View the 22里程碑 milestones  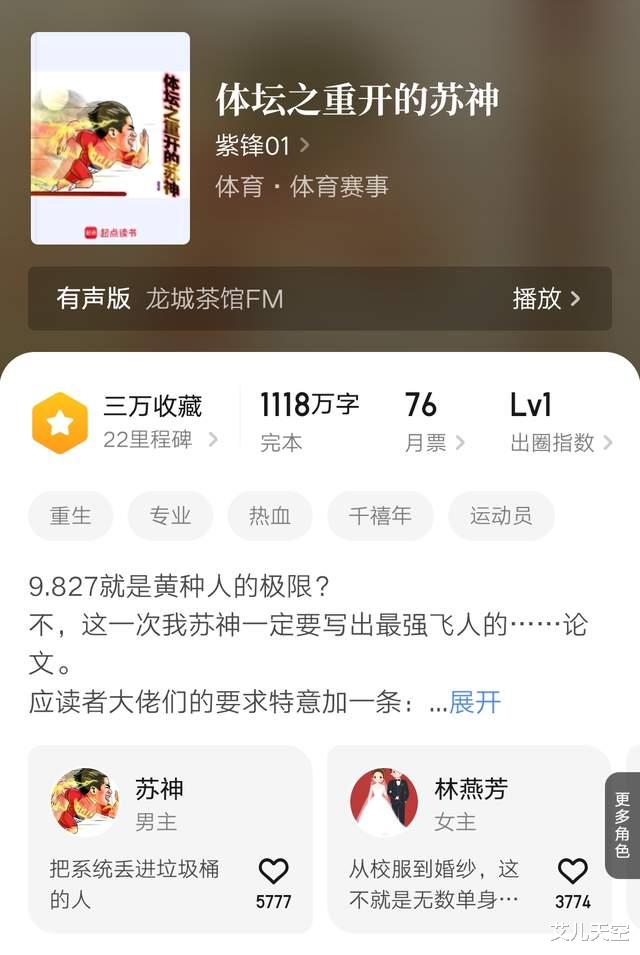point(160,440)
